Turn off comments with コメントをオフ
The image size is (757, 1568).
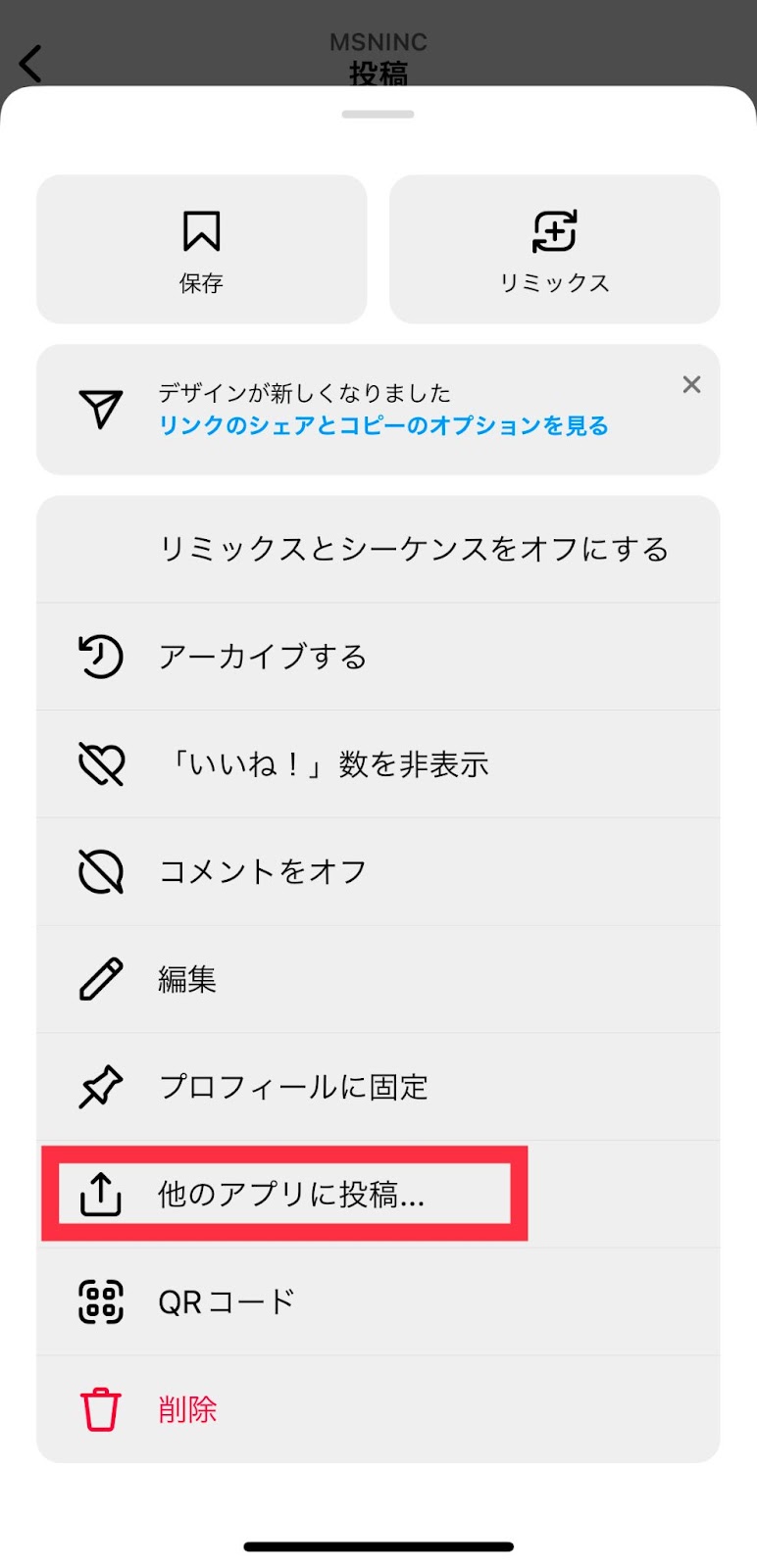(378, 872)
